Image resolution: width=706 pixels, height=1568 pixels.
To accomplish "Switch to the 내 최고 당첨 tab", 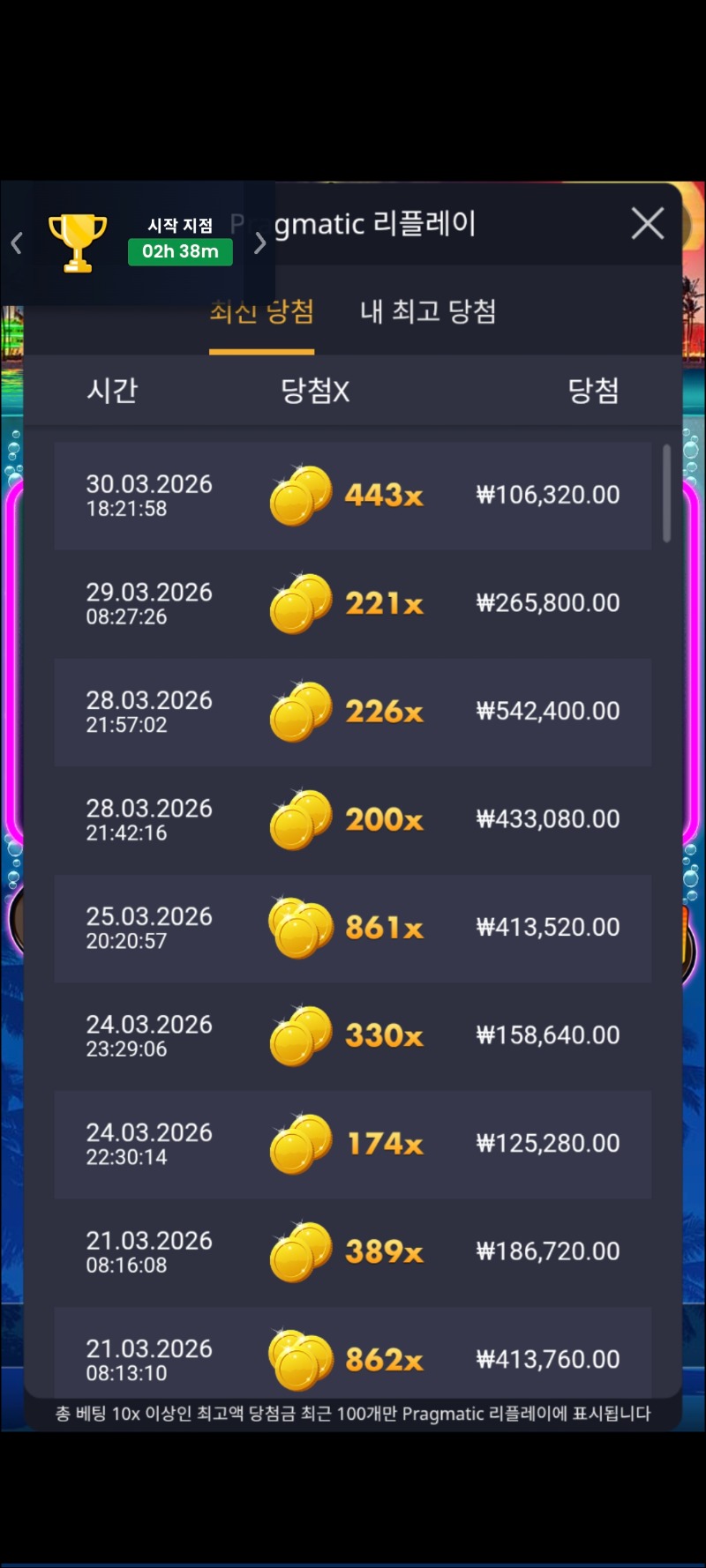I will tap(428, 311).
